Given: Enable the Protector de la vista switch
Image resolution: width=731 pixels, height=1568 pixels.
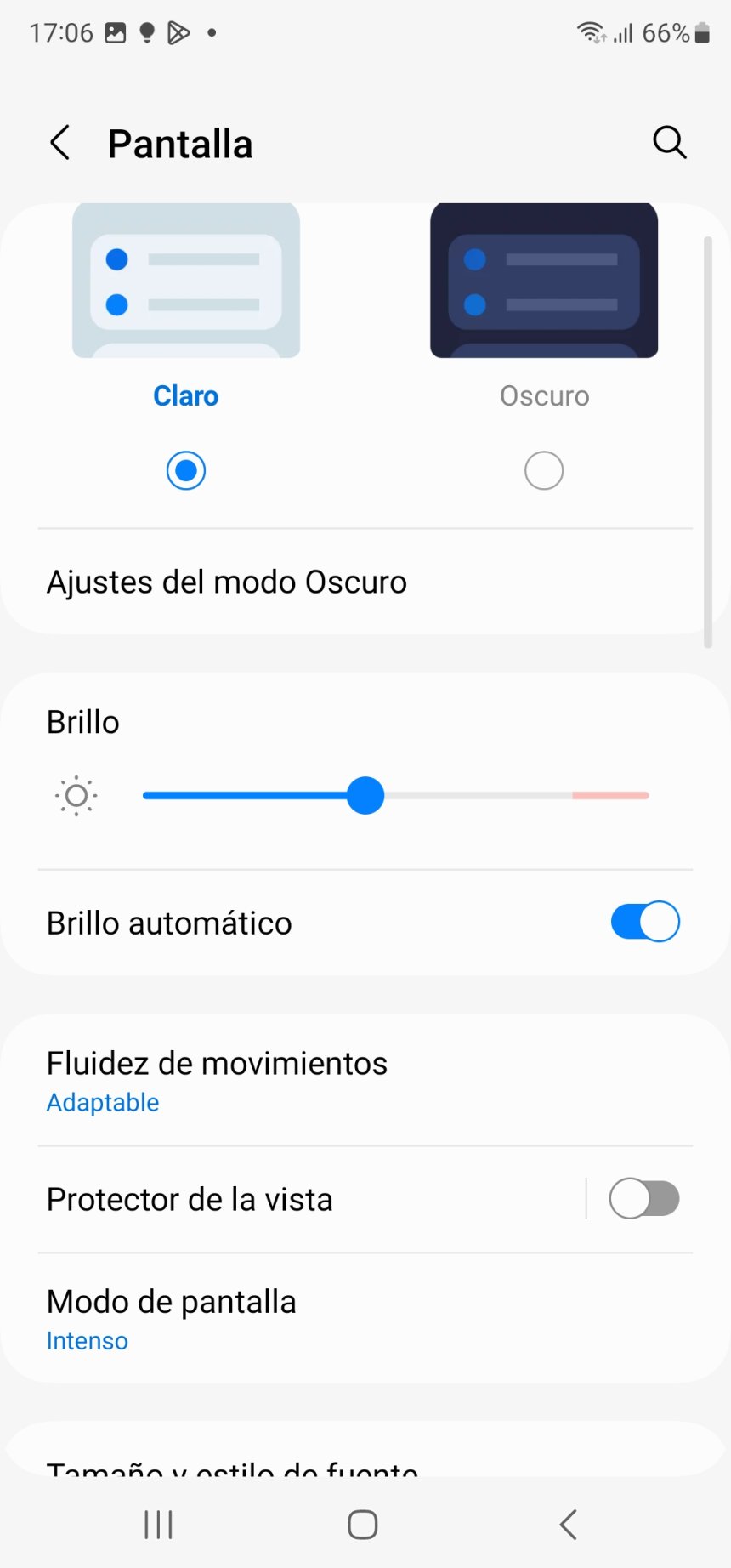Looking at the screenshot, I should [x=644, y=1199].
